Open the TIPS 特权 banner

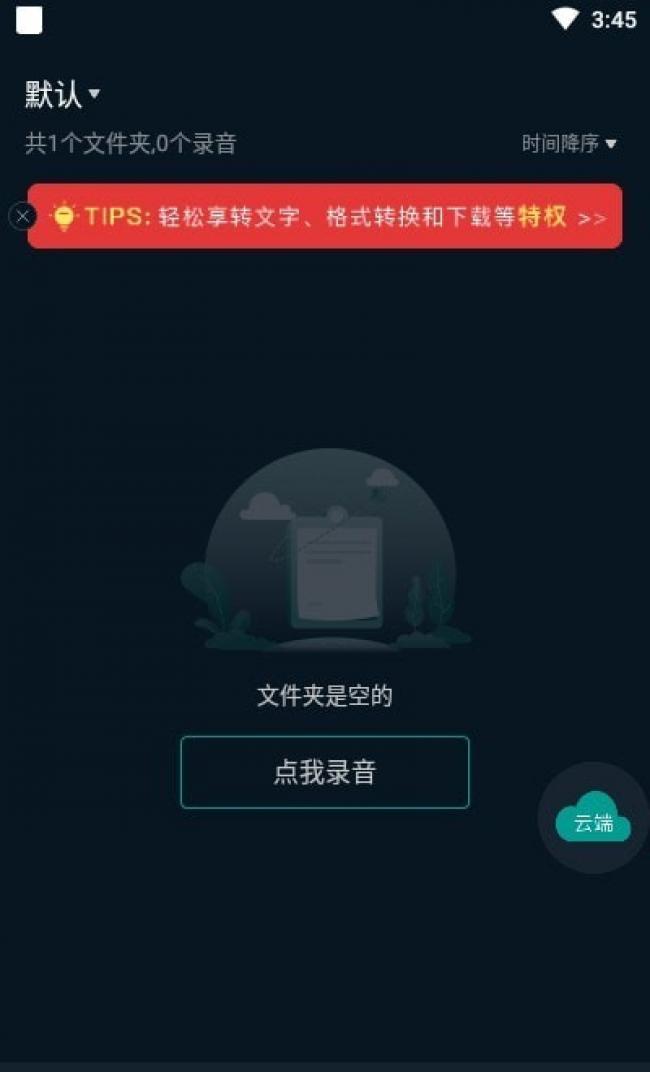(330, 216)
